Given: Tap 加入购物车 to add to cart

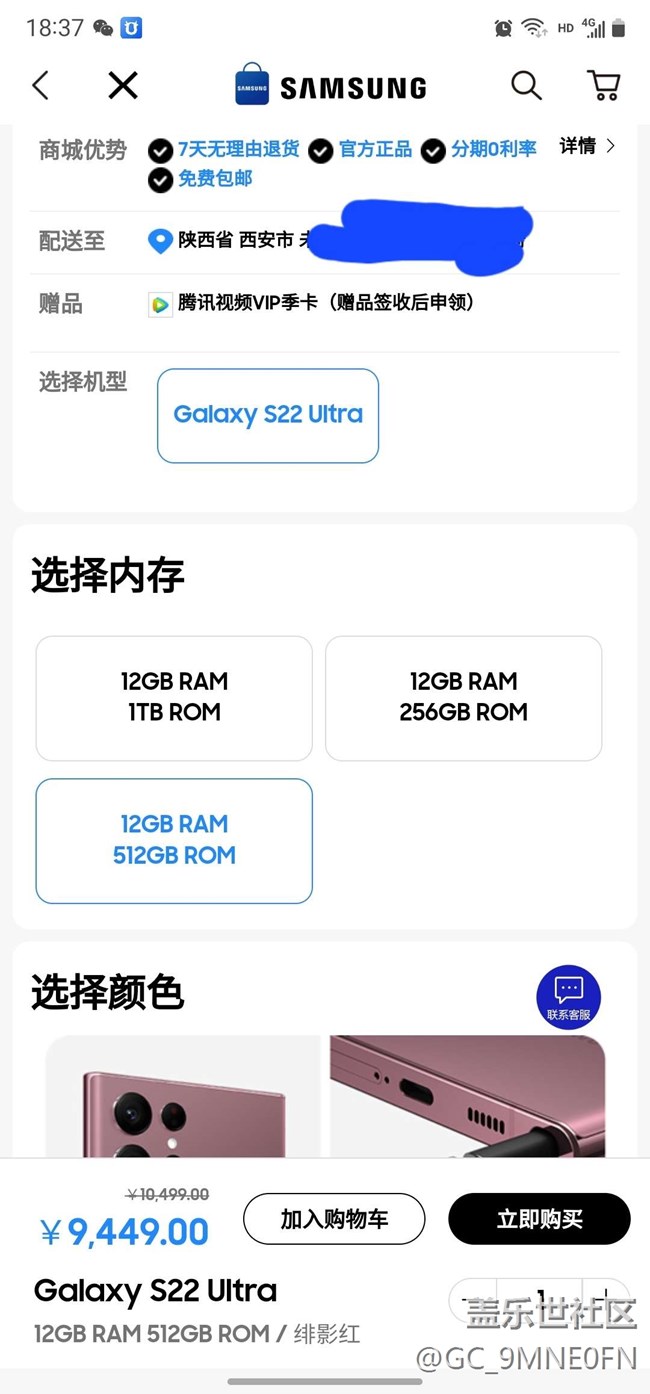Looking at the screenshot, I should coord(334,1219).
